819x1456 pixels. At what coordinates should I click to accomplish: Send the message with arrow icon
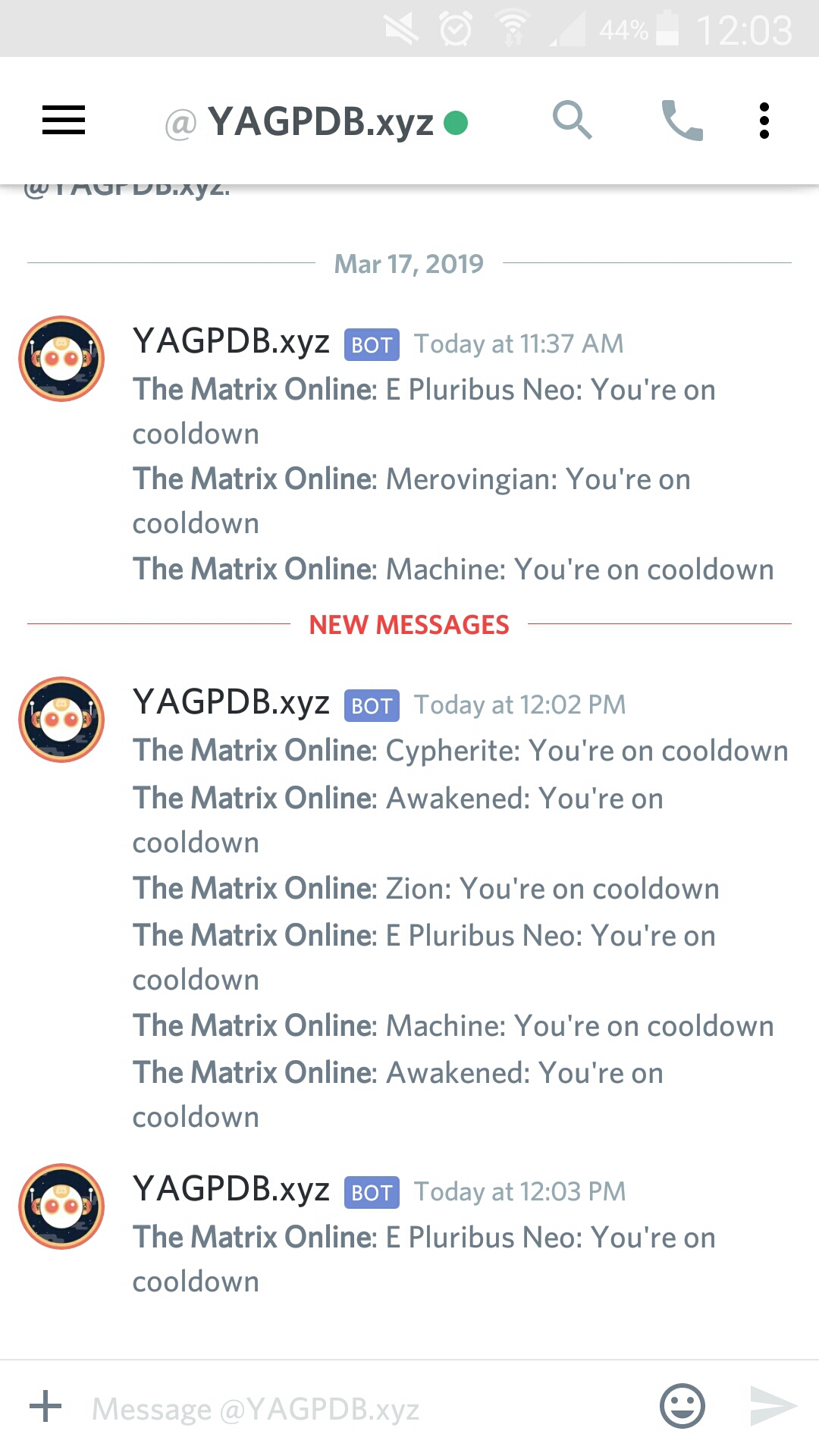[x=772, y=1407]
